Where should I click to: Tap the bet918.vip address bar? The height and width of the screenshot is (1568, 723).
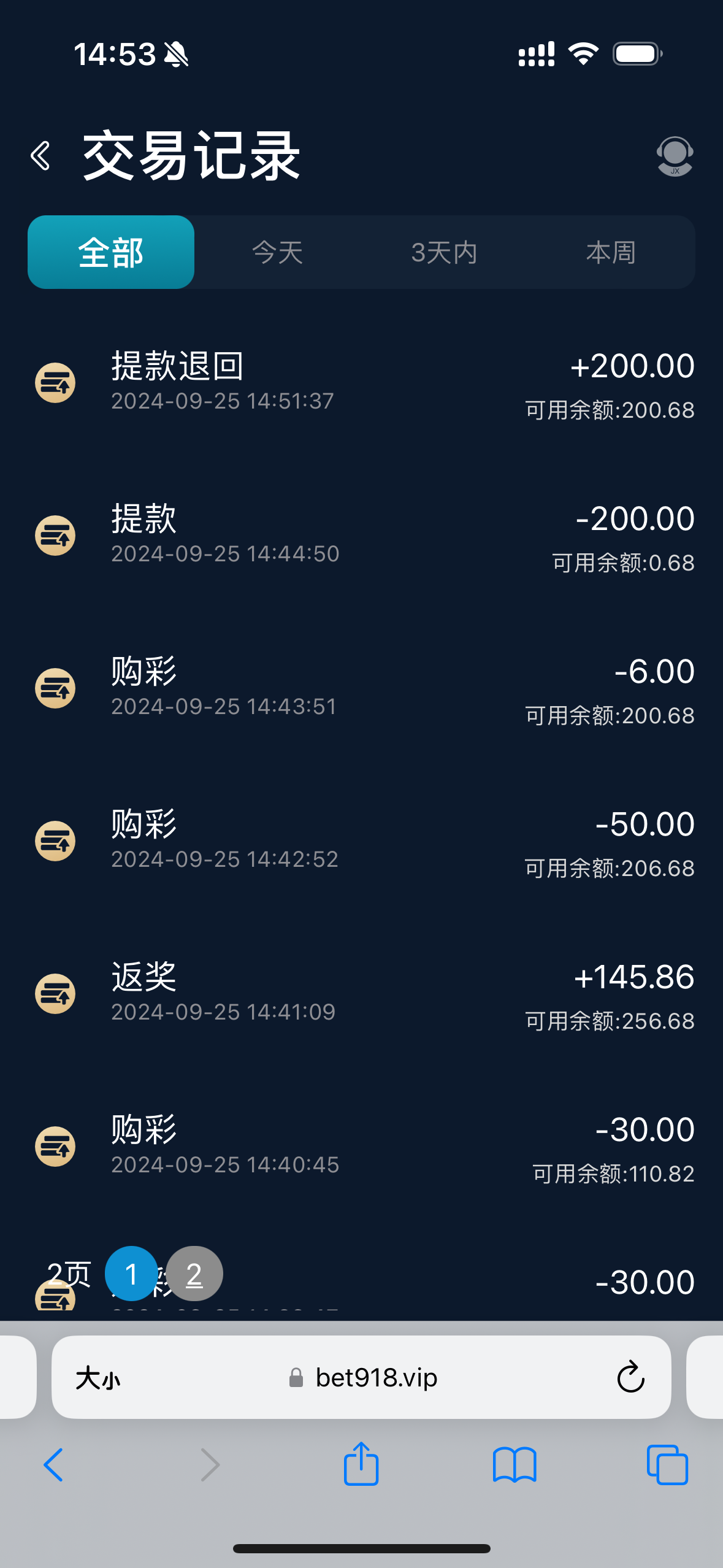pos(375,1378)
